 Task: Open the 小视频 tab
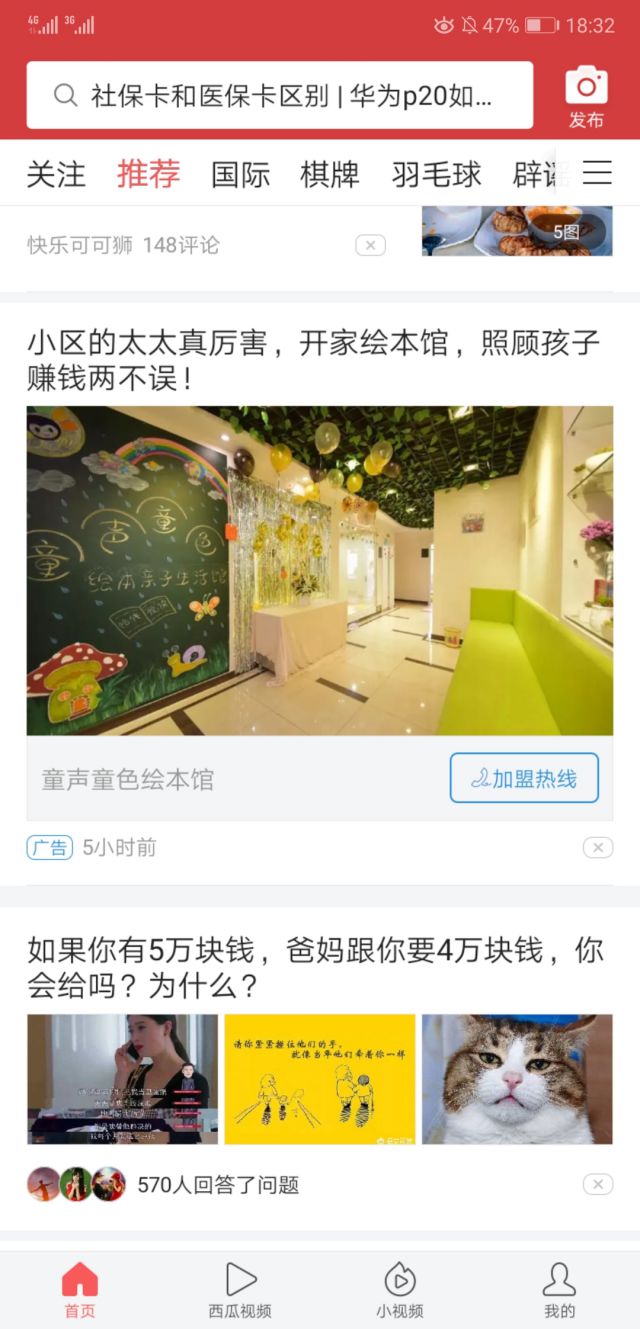tap(400, 1290)
